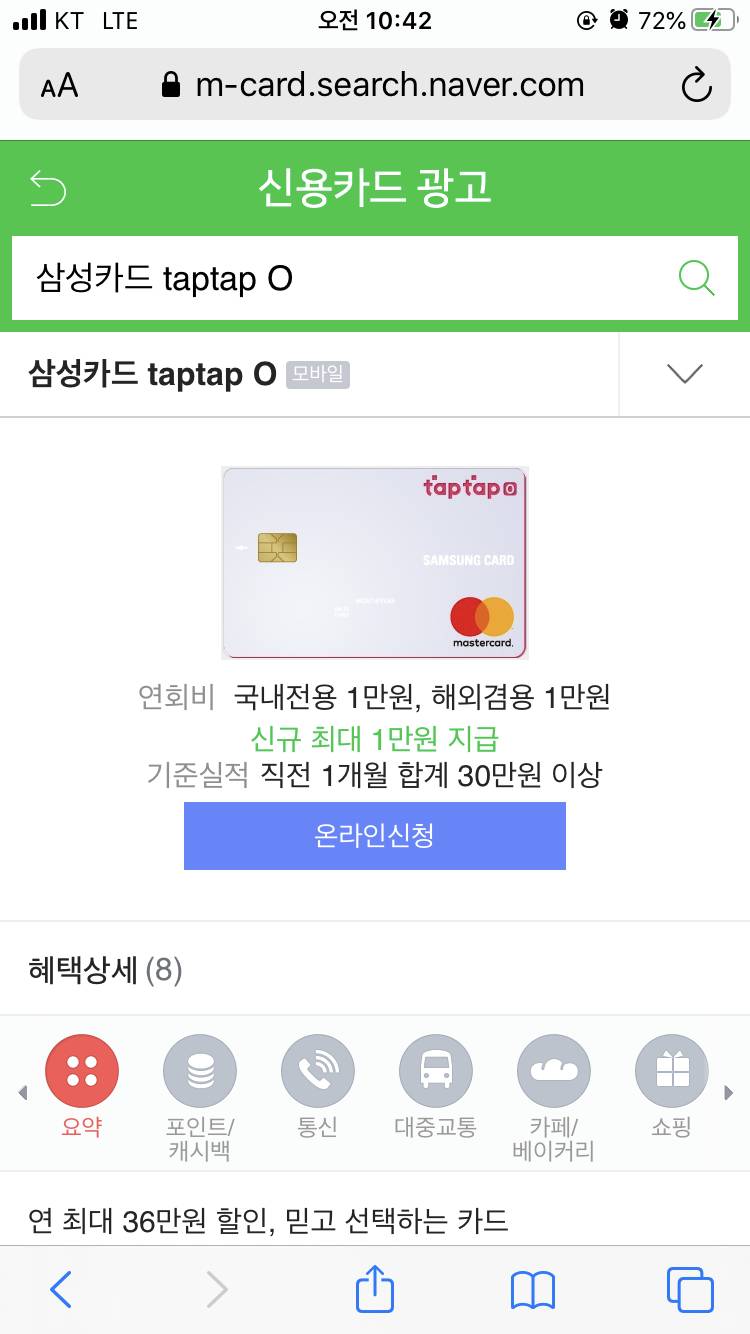Tap the battery charging indicator

point(712,19)
